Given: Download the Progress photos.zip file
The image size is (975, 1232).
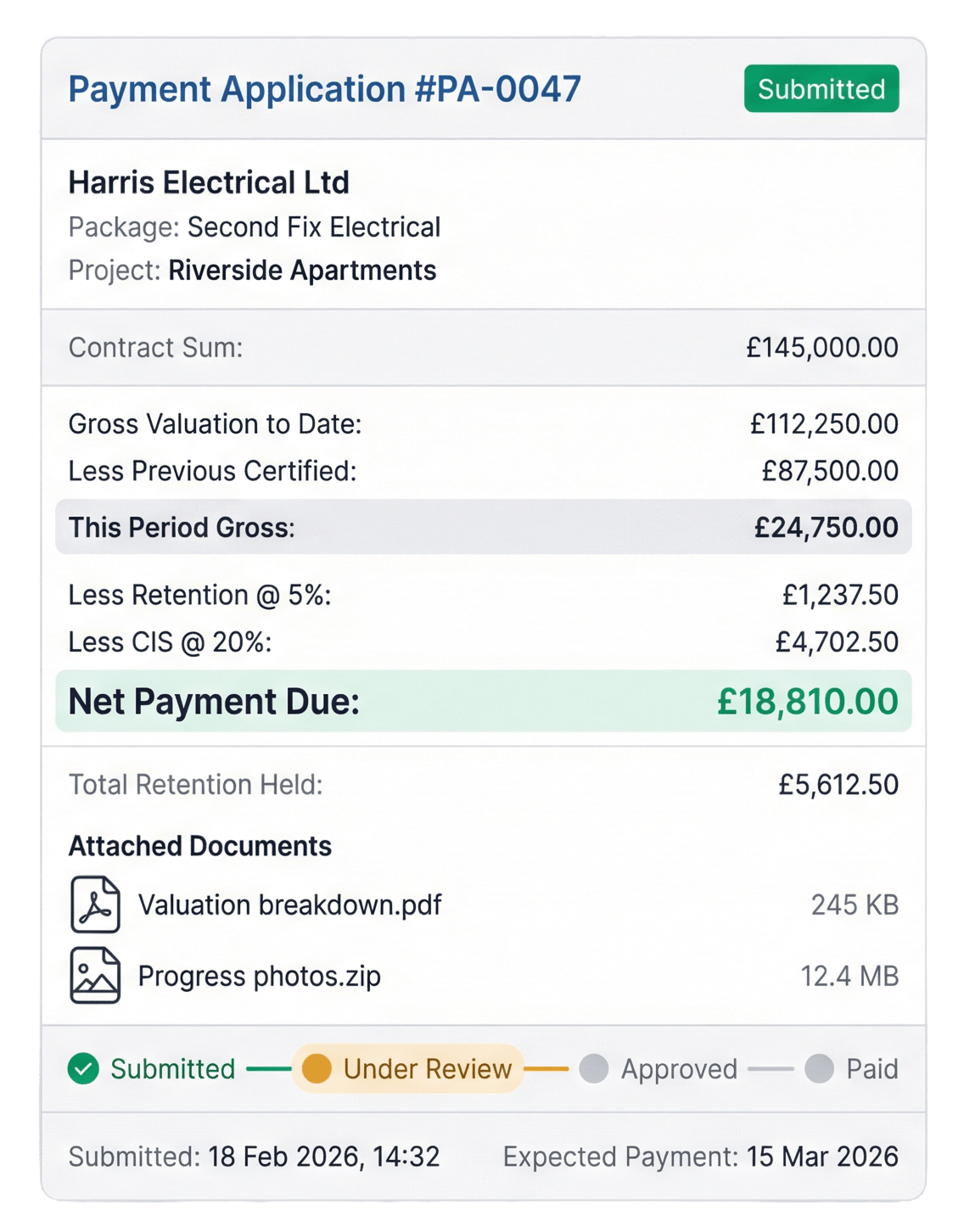Looking at the screenshot, I should 260,976.
